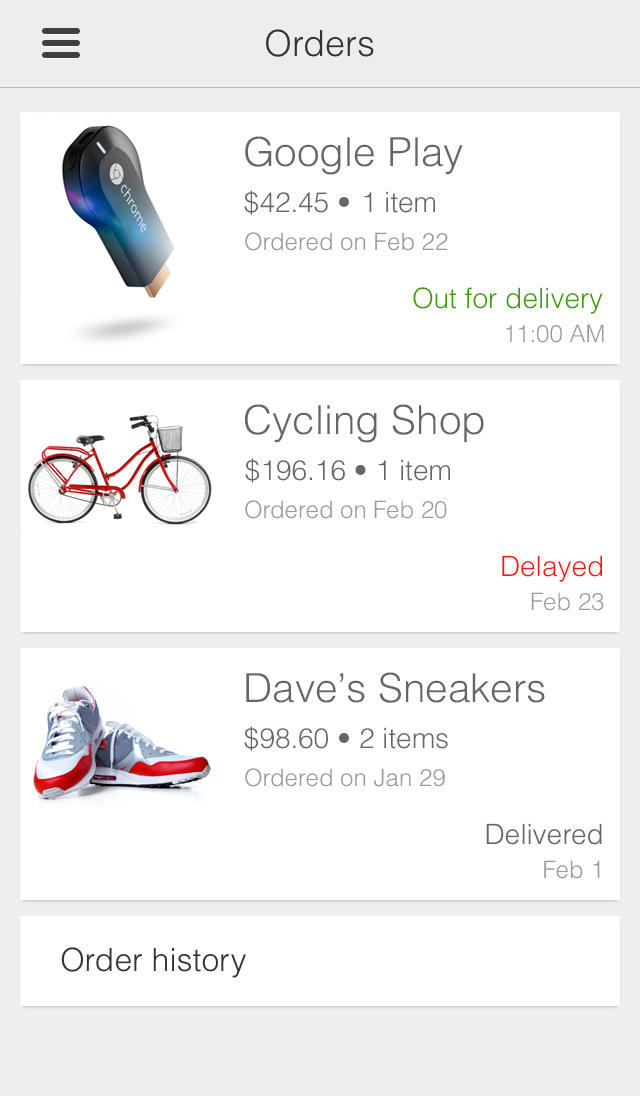Open the Google Play order
640x1096 pixels.
(320, 238)
